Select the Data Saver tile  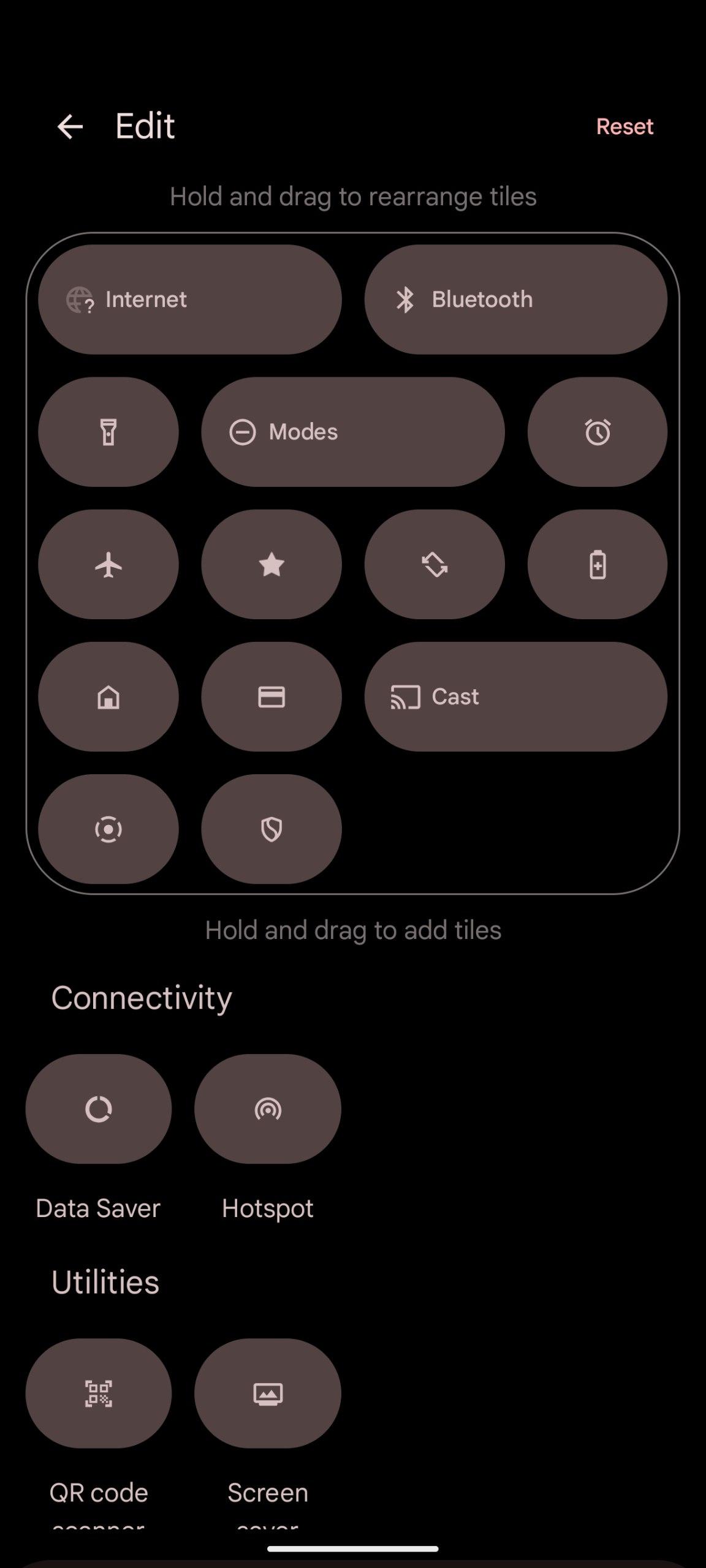coord(99,1109)
